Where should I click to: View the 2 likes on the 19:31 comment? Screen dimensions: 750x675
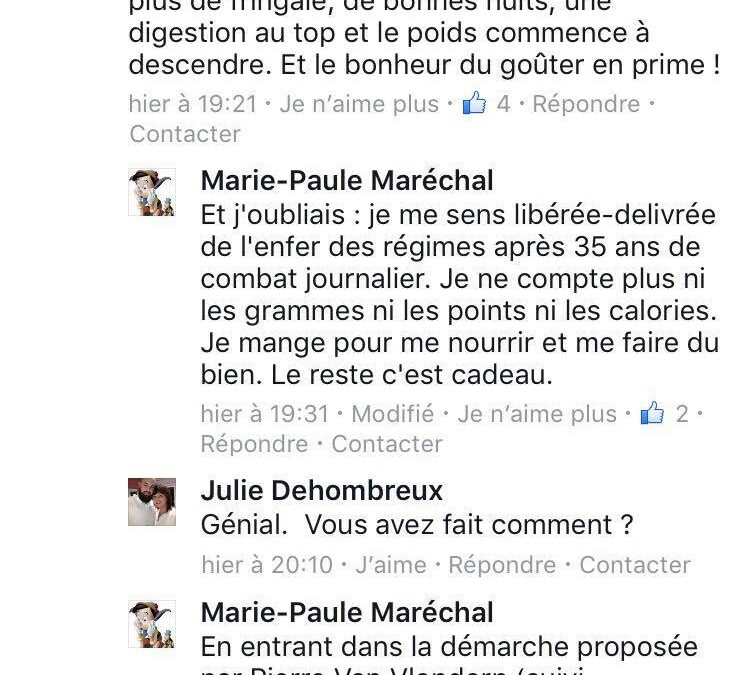[x=665, y=413]
